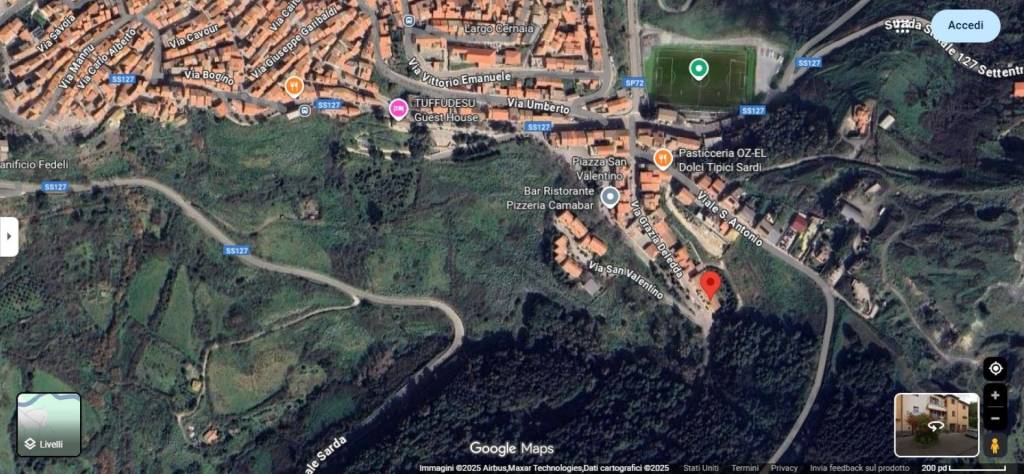Select Bar Ristorante Pizzeria Camabar marker
1024x474 pixels.
610,197
